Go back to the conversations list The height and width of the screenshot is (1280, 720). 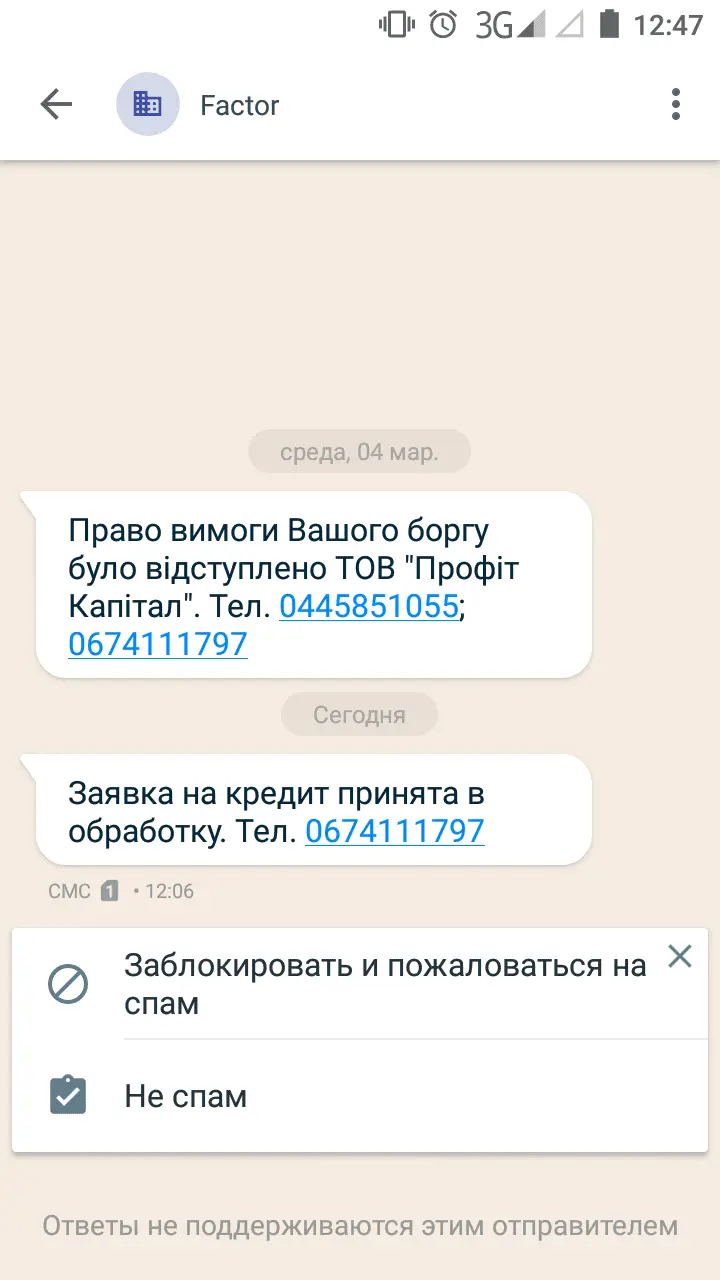[x=56, y=104]
